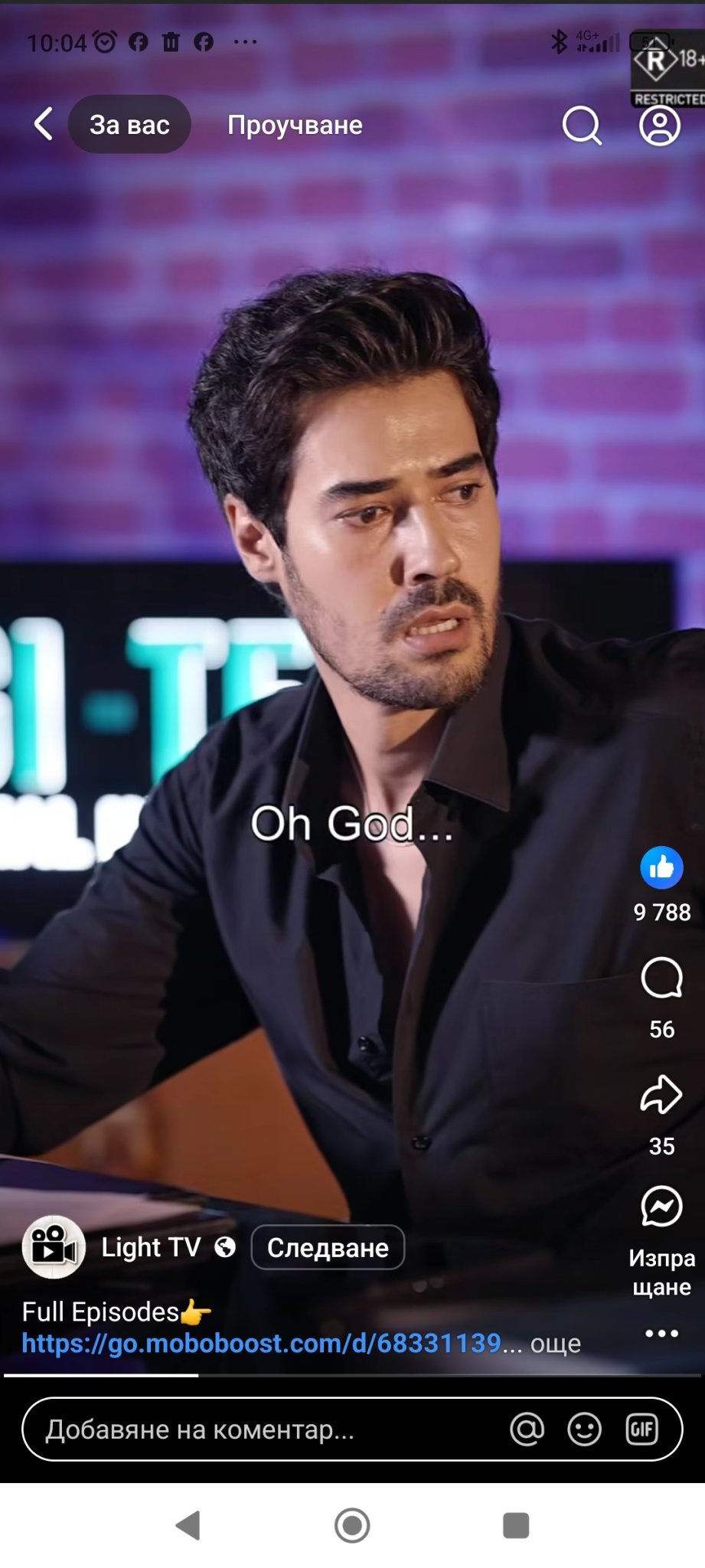The image size is (705, 1568).
Task: Open the GIF picker
Action: 641,1429
